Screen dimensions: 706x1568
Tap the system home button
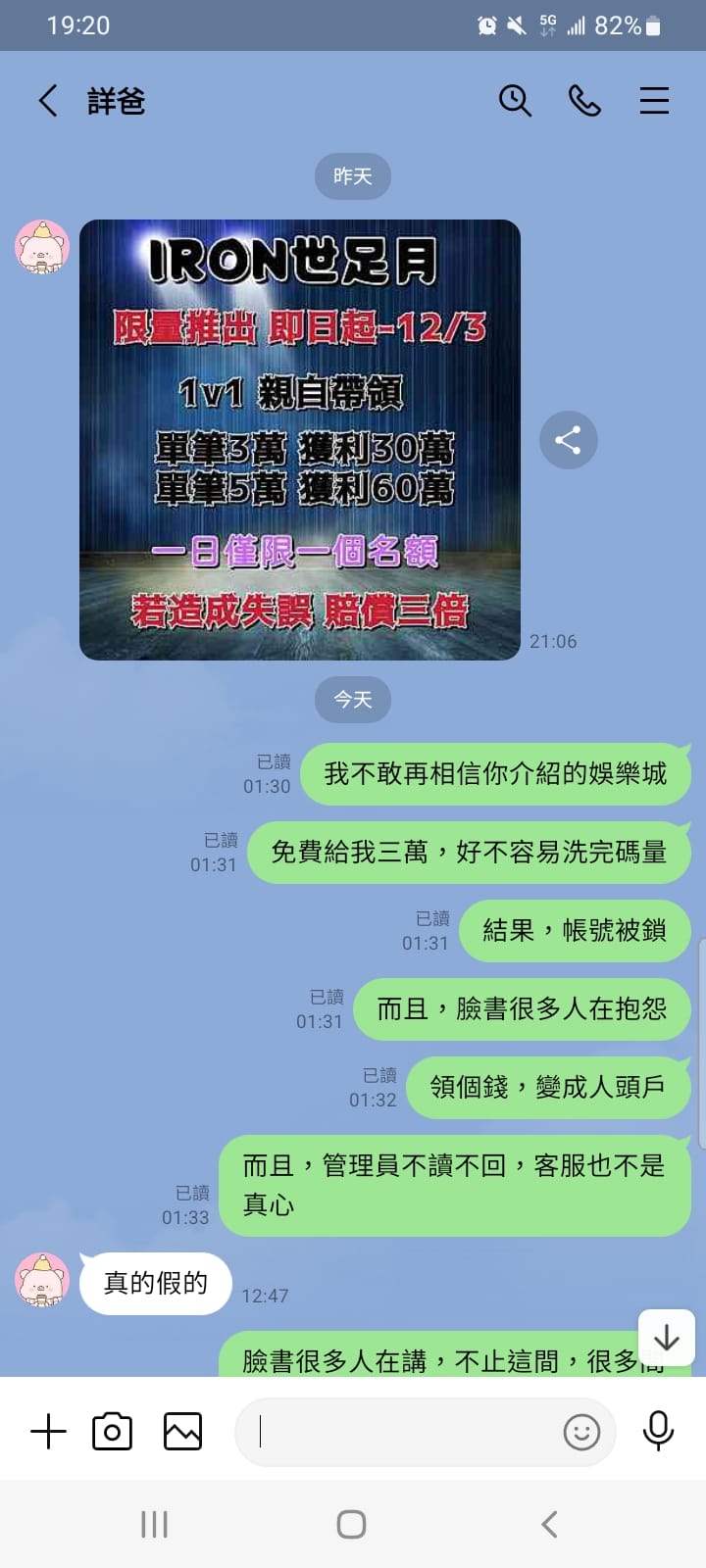tap(351, 1524)
